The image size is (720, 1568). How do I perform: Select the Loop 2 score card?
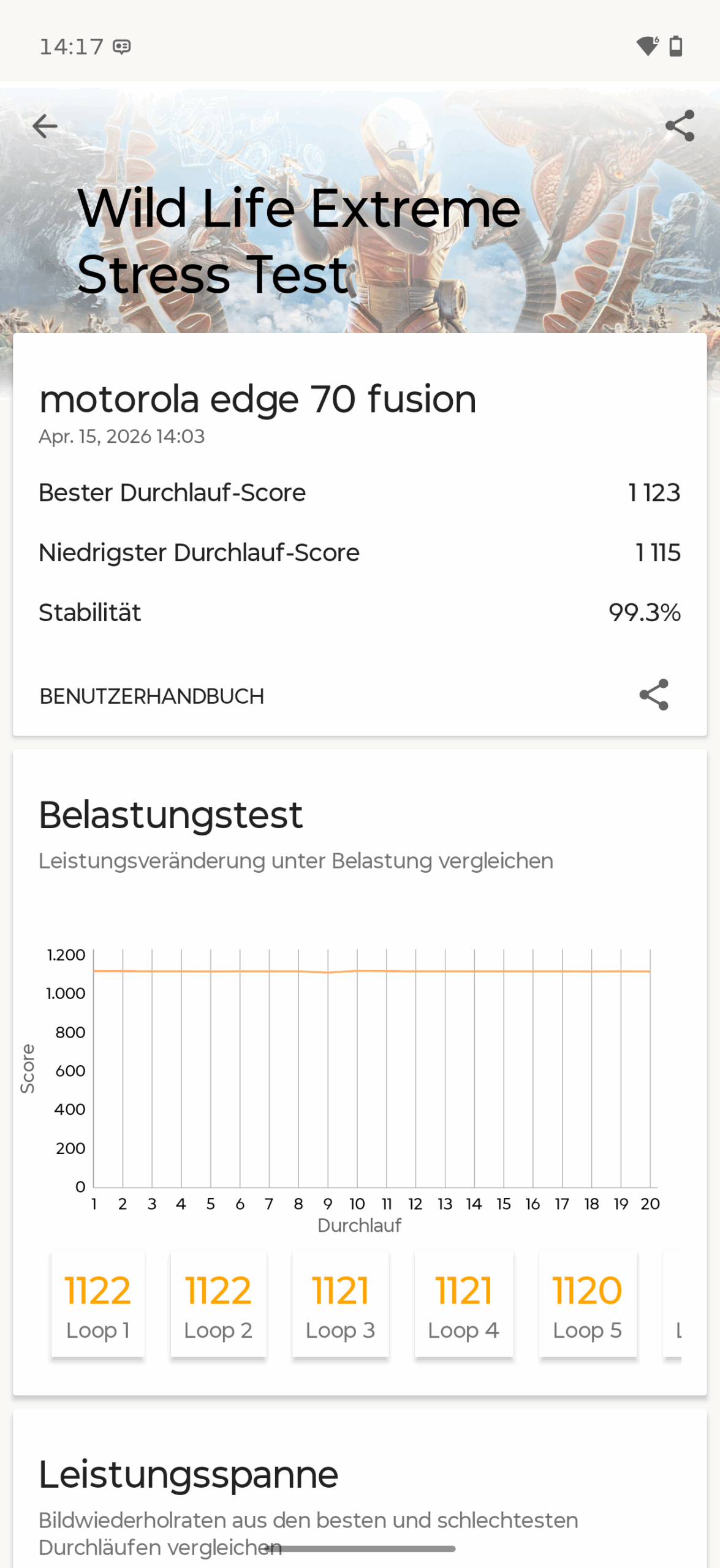tap(218, 1305)
